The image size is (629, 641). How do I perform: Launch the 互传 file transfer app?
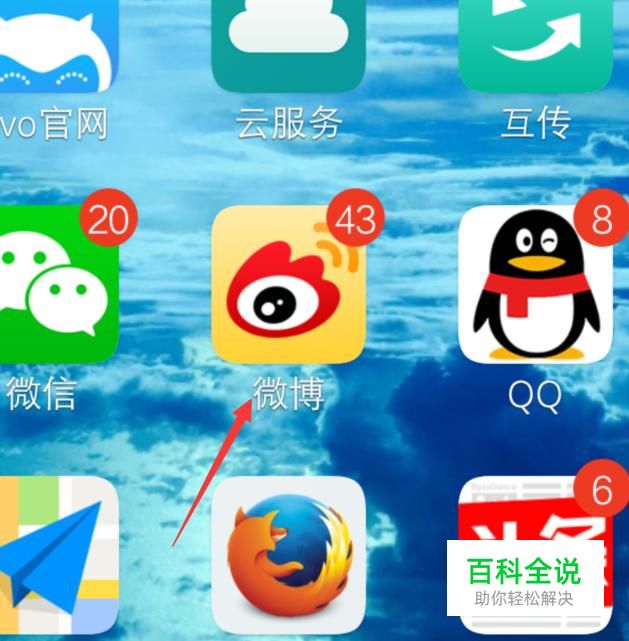[533, 45]
